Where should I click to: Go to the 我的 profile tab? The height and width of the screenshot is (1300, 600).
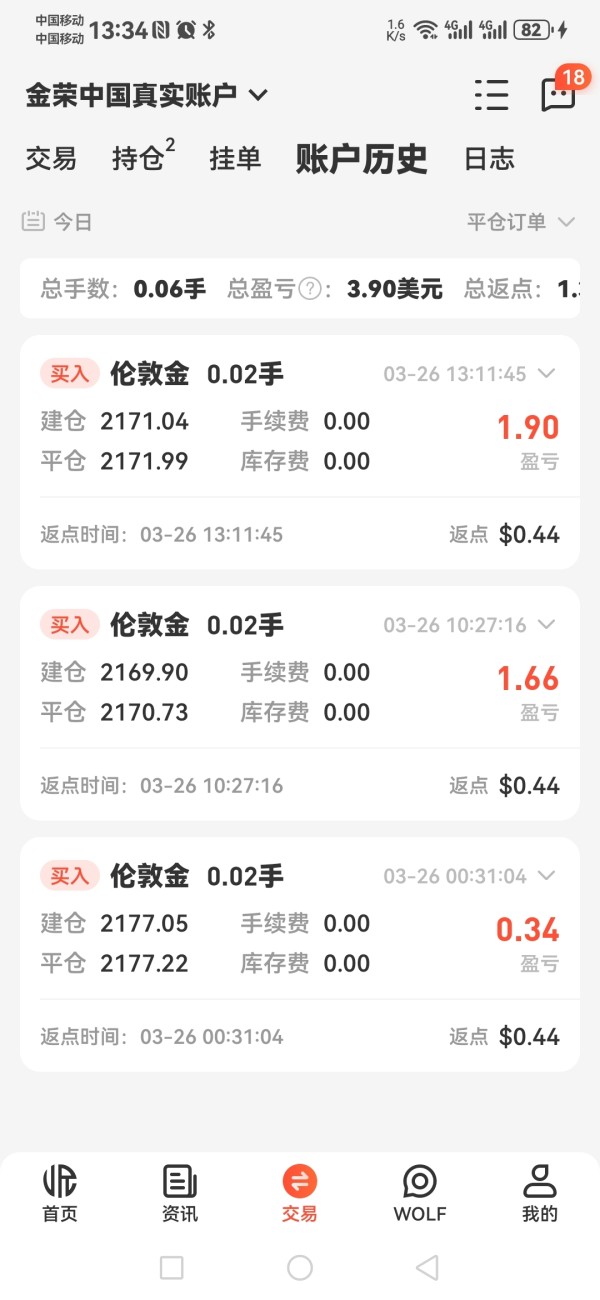pyautogui.click(x=540, y=1194)
